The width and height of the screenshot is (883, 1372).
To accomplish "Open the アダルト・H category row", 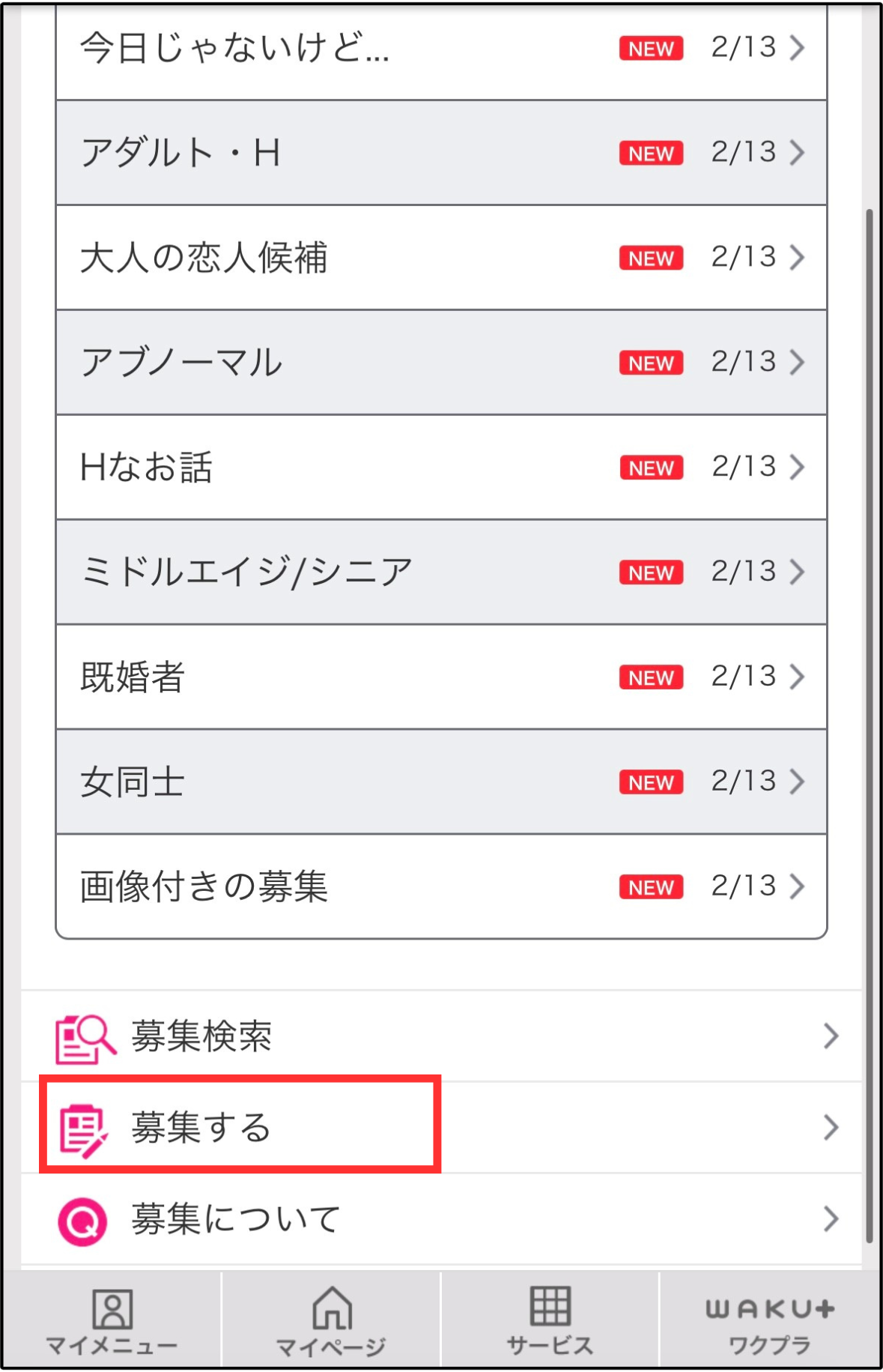I will pos(441,153).
